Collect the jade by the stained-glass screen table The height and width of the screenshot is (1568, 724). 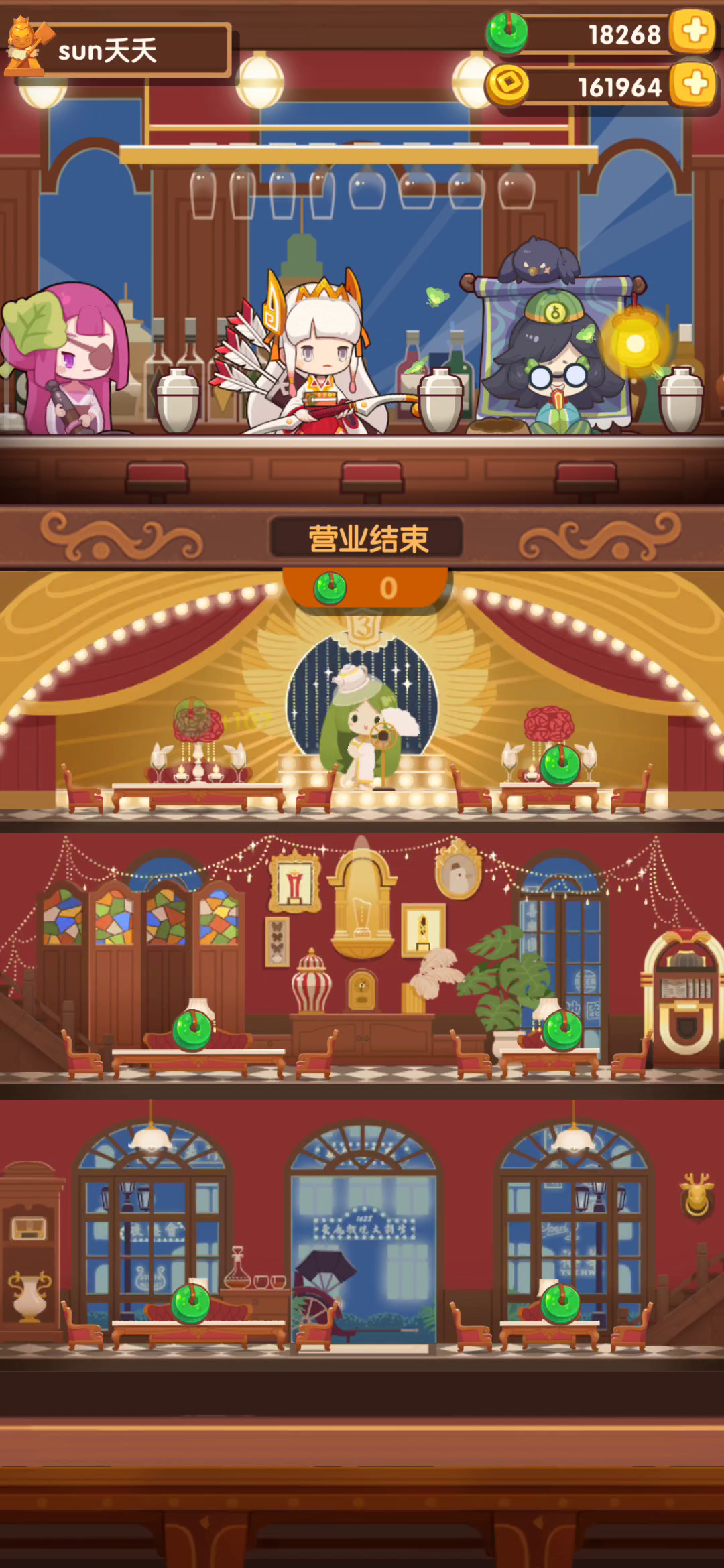coord(193,1029)
